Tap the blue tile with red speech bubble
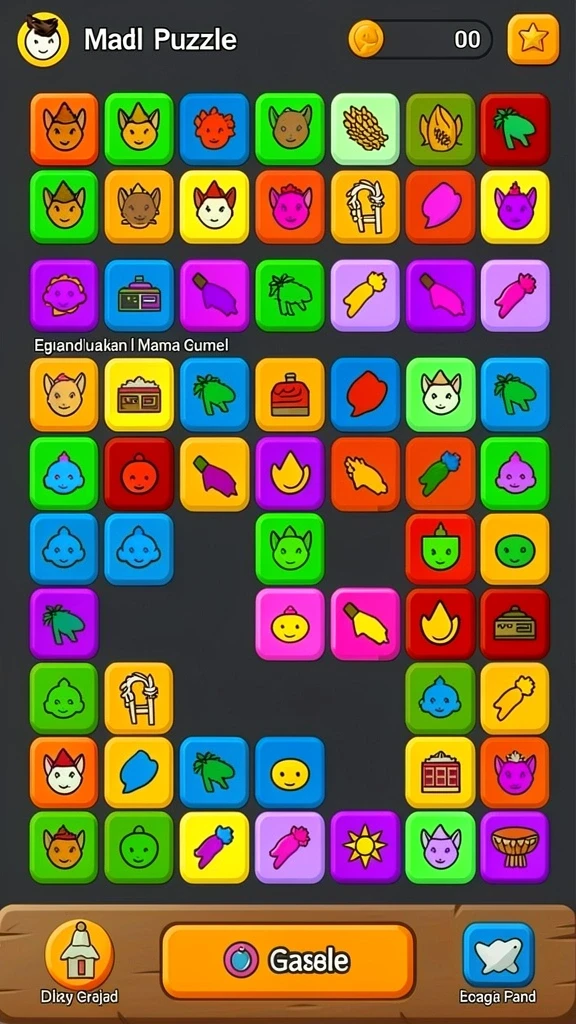The width and height of the screenshot is (576, 1024). click(364, 394)
